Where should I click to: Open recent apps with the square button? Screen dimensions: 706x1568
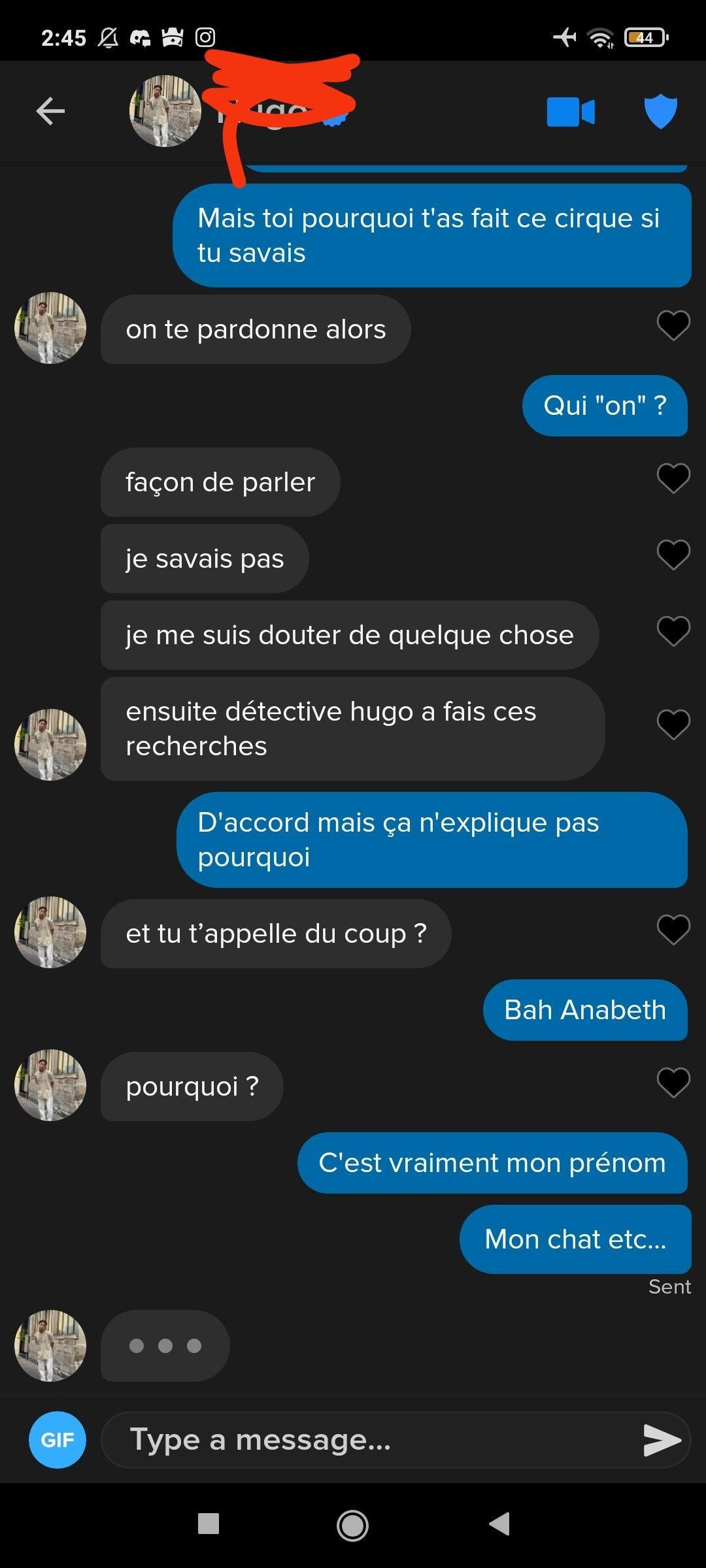[x=209, y=1524]
